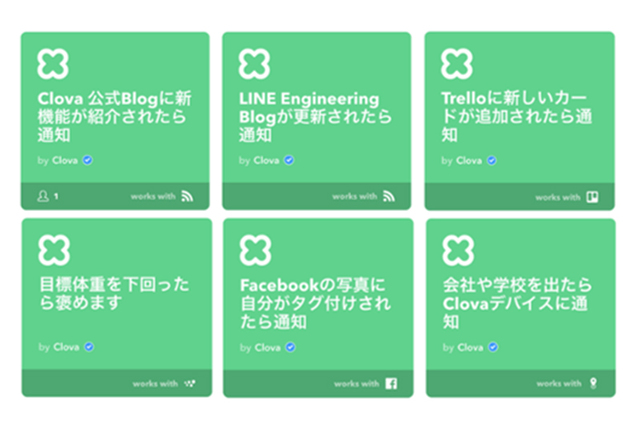Select the Trello new card notification applet
This screenshot has width=640, height=426.
tap(519, 117)
